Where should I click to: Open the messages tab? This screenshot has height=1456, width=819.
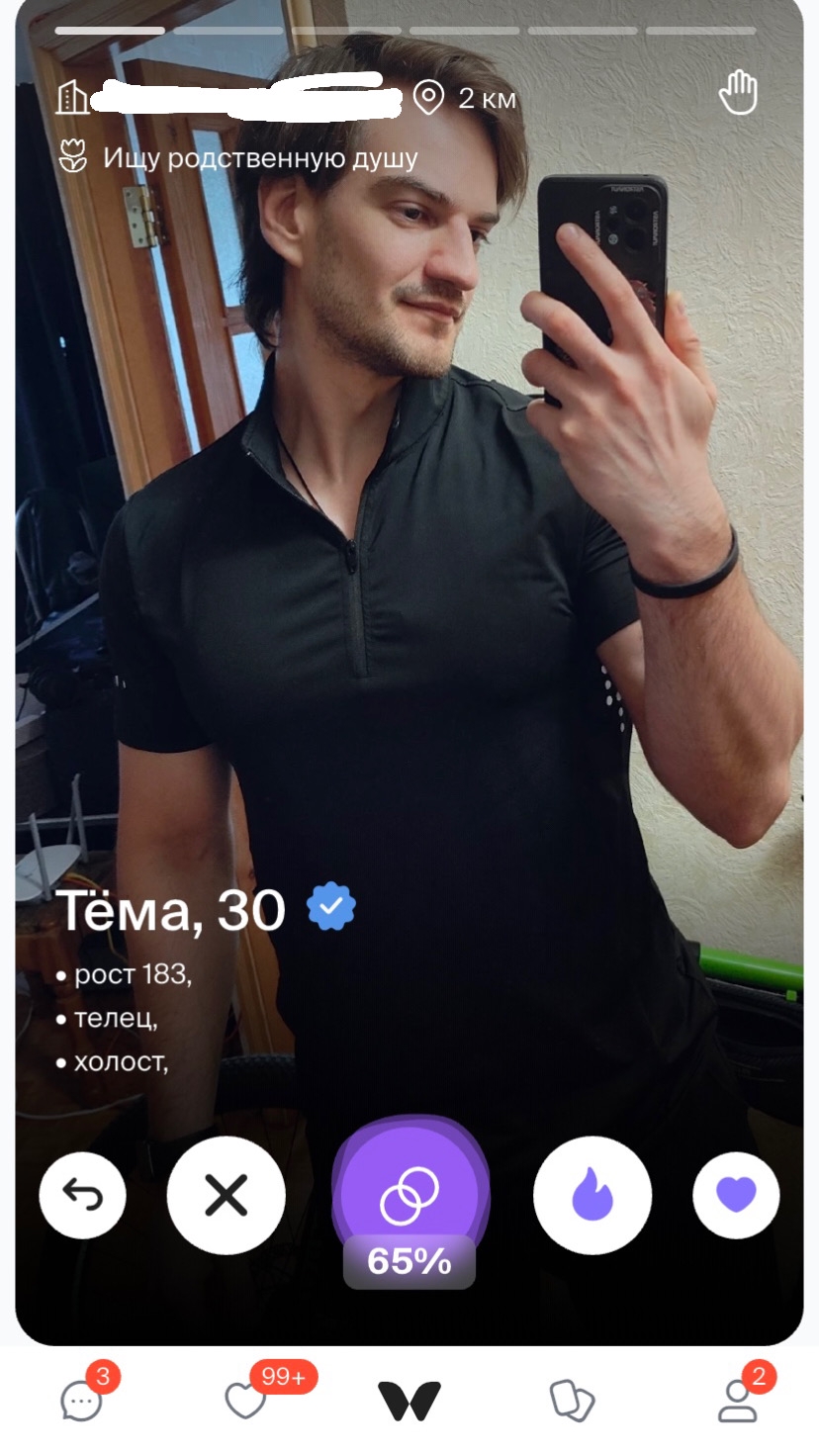coord(82,1401)
